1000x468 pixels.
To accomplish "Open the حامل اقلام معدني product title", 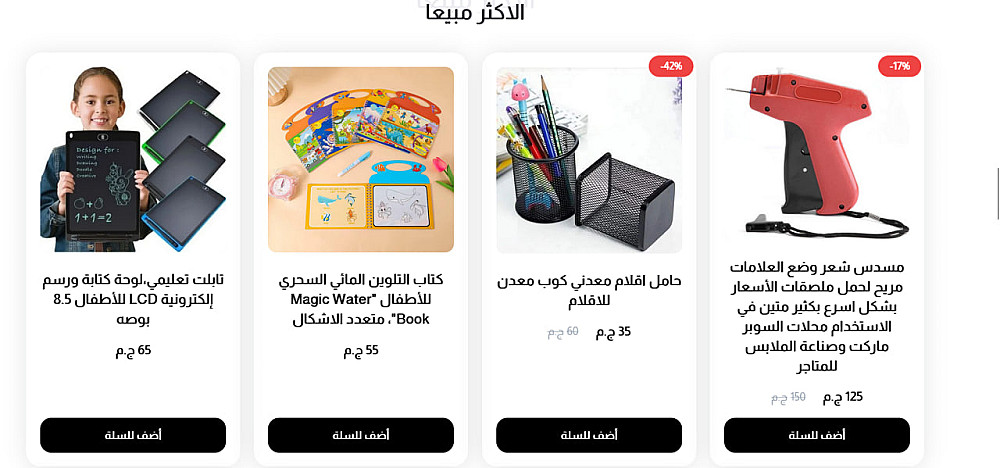I will click(589, 290).
